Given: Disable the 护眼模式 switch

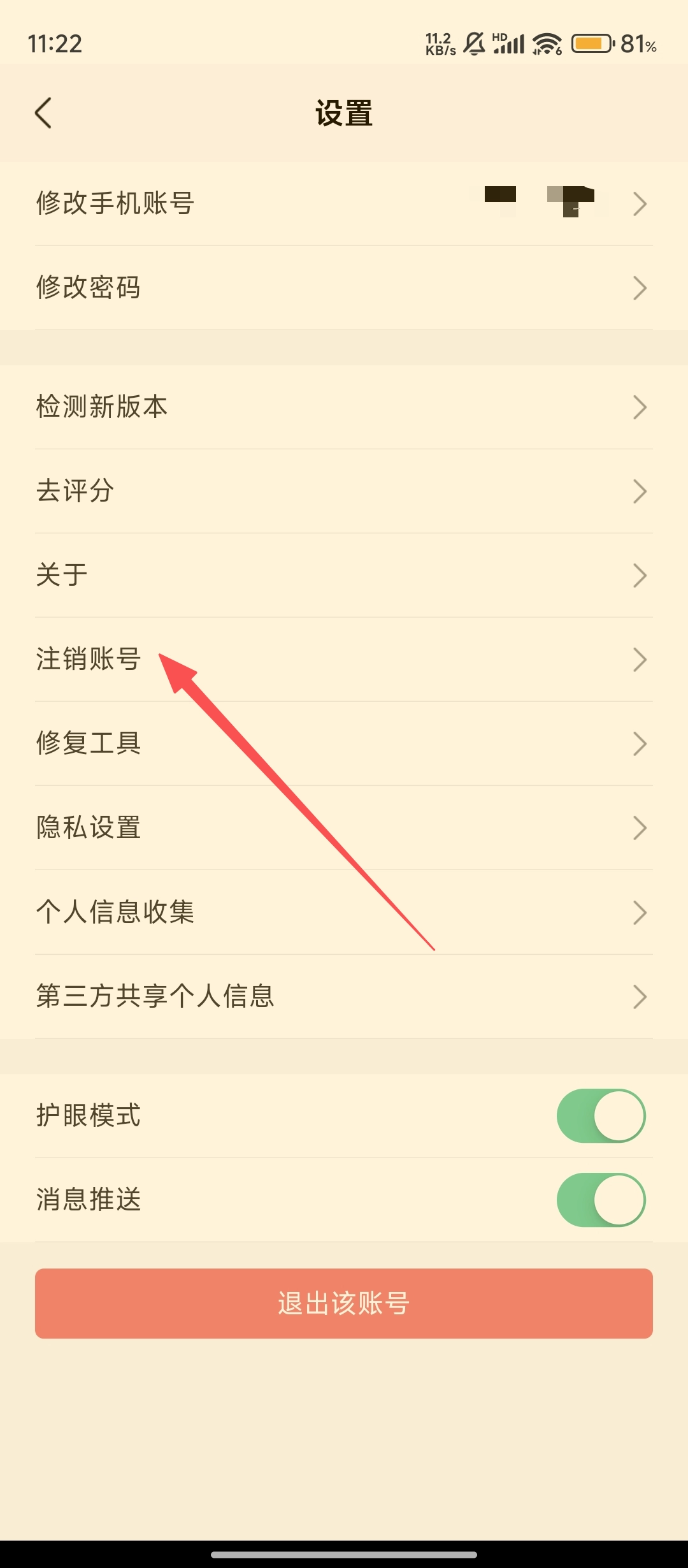Looking at the screenshot, I should pos(601,1116).
